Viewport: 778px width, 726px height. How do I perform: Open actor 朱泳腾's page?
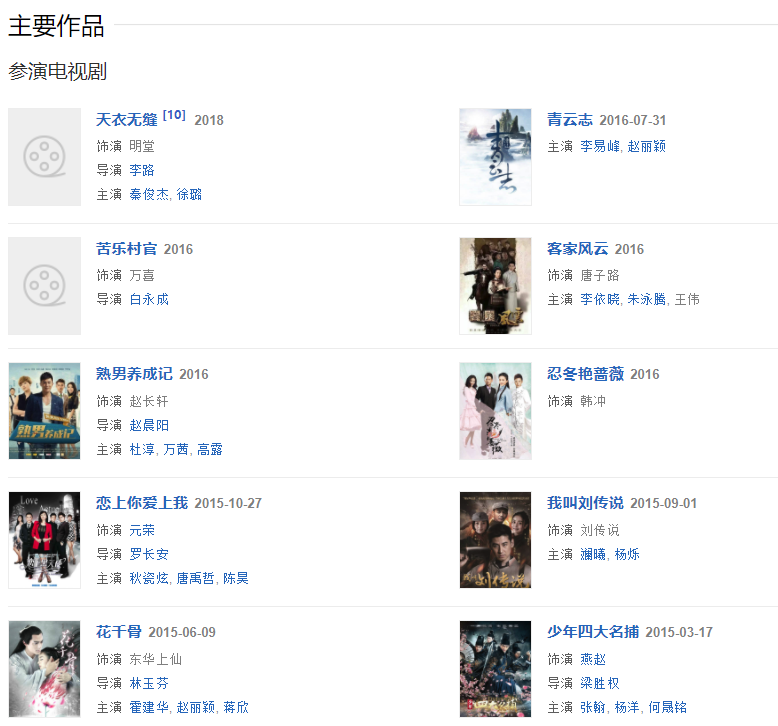coord(647,299)
